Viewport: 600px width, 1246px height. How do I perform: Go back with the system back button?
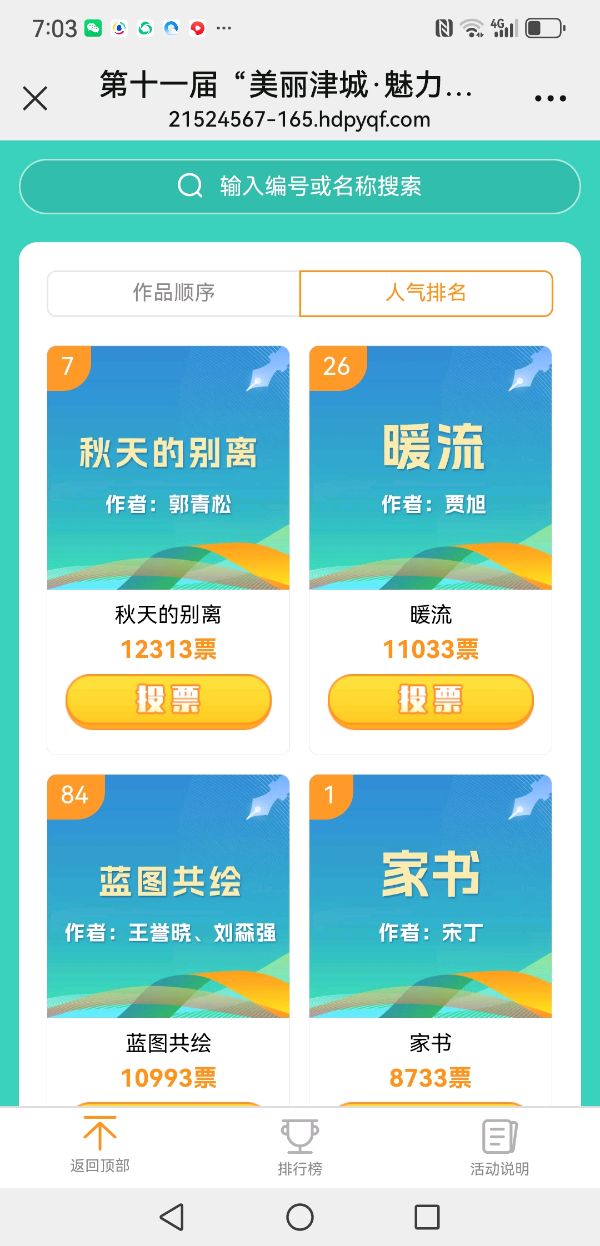tap(172, 1216)
